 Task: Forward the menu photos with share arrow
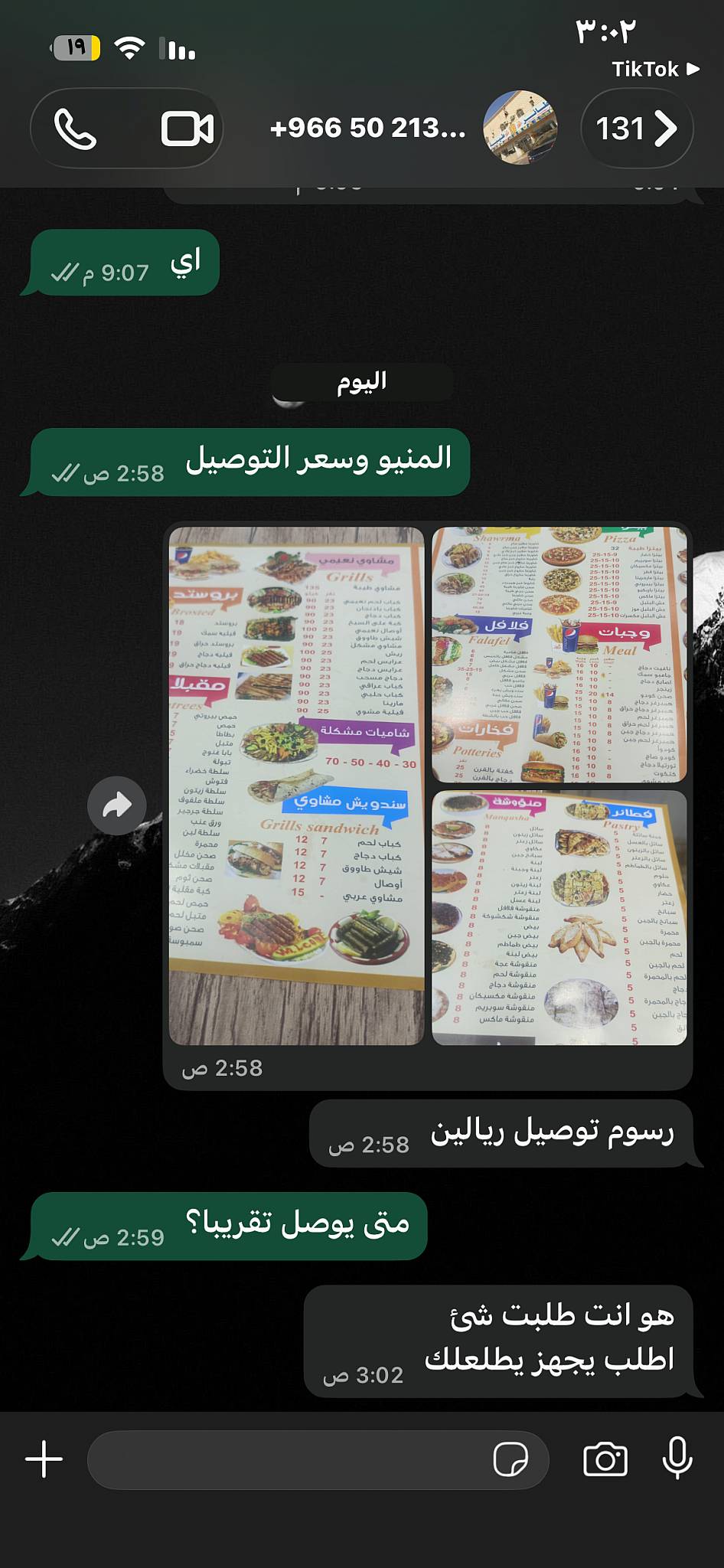tap(116, 805)
